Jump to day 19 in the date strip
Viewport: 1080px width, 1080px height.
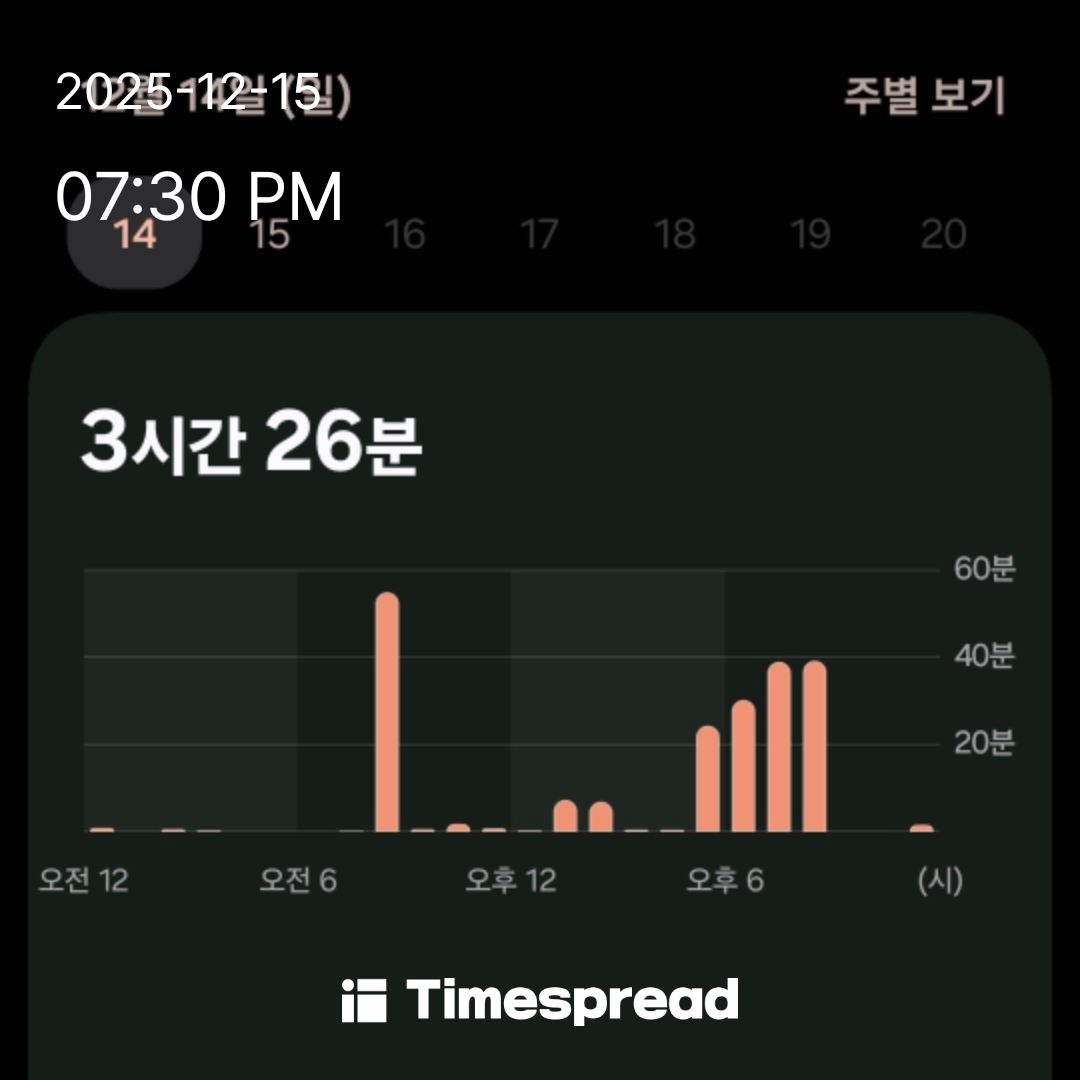[x=810, y=235]
